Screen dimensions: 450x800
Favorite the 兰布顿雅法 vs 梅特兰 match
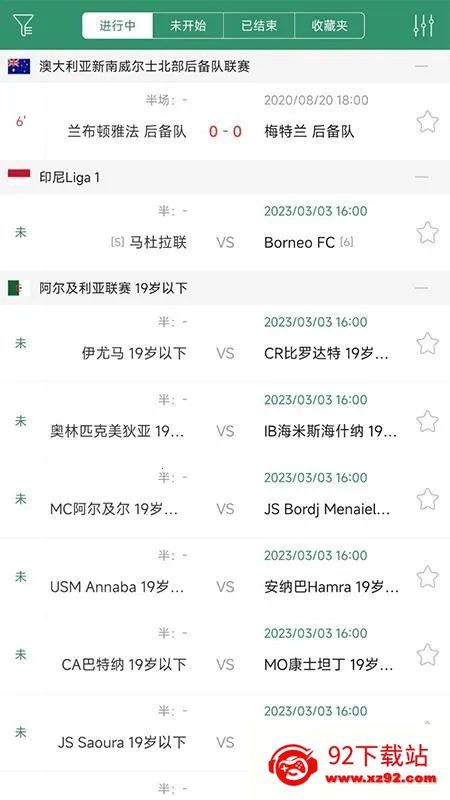(428, 122)
